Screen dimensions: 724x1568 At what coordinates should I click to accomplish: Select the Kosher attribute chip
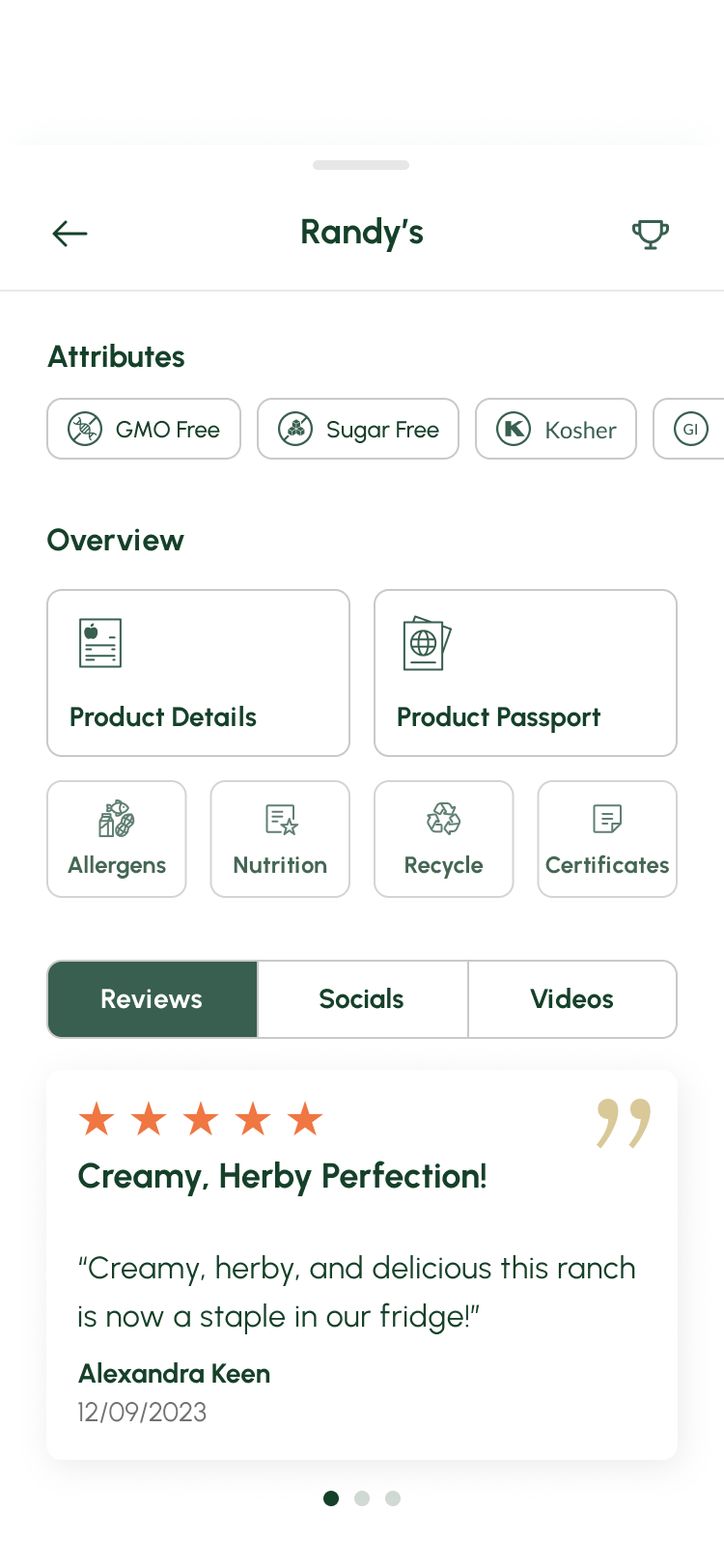556,429
